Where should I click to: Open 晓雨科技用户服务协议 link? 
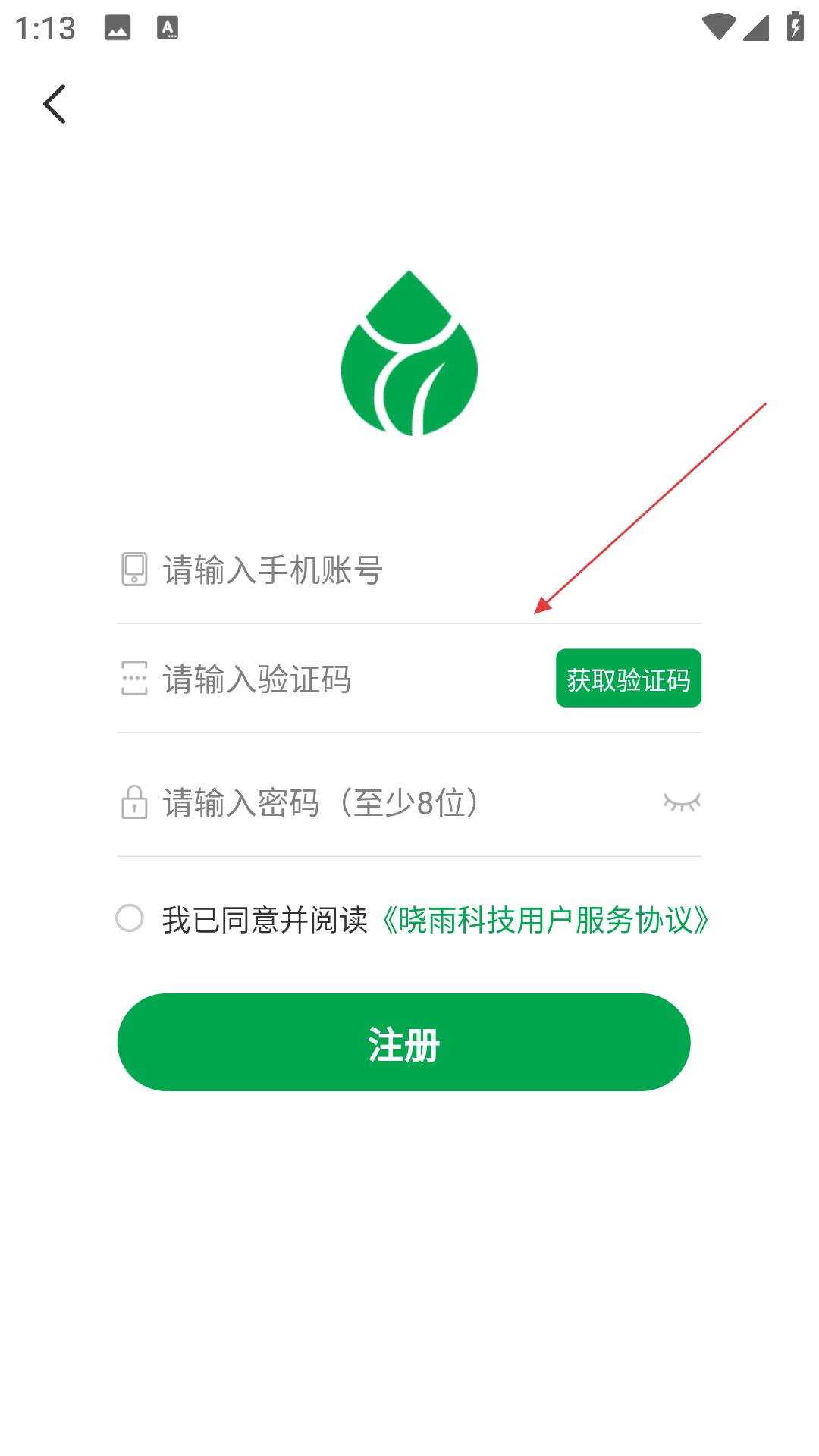coord(546,920)
